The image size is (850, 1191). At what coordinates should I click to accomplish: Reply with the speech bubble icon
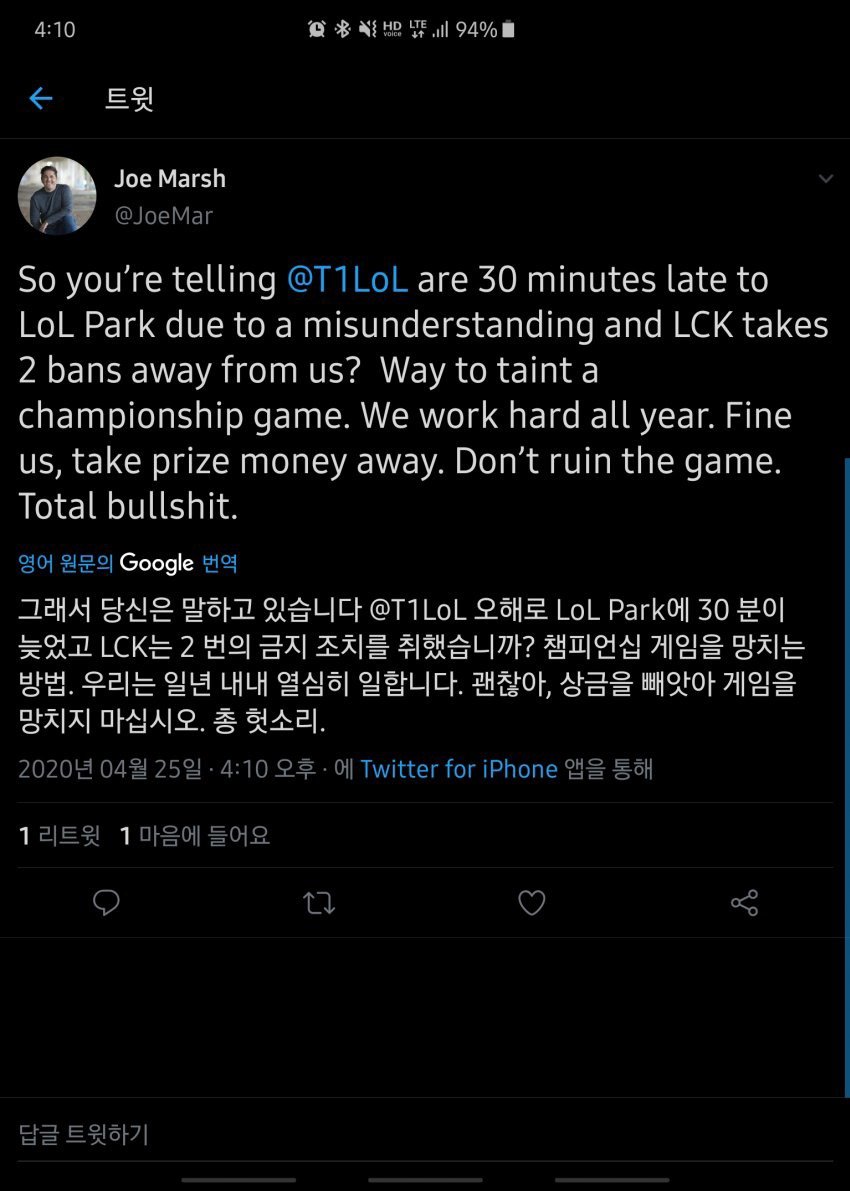(106, 903)
